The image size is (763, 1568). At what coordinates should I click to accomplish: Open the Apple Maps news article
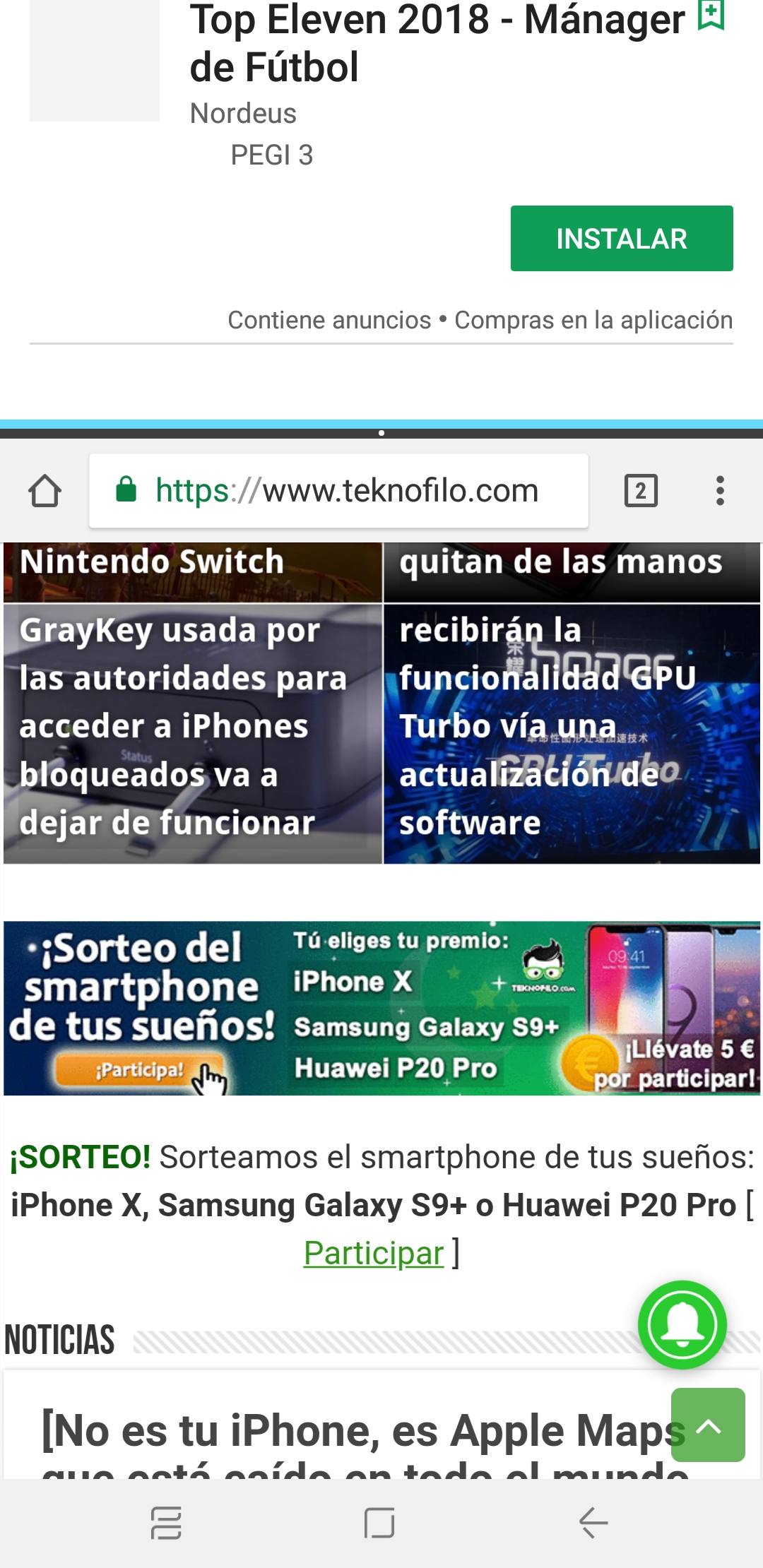point(364,1442)
